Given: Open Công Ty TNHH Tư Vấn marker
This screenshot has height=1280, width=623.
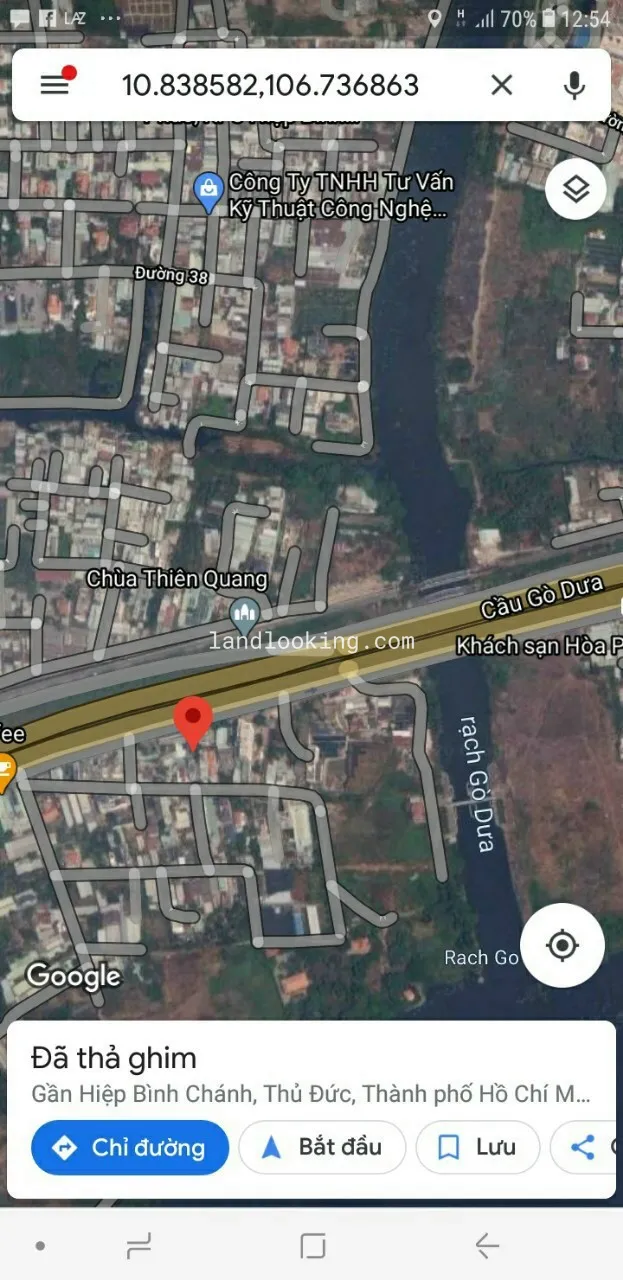Looking at the screenshot, I should pos(208,191).
